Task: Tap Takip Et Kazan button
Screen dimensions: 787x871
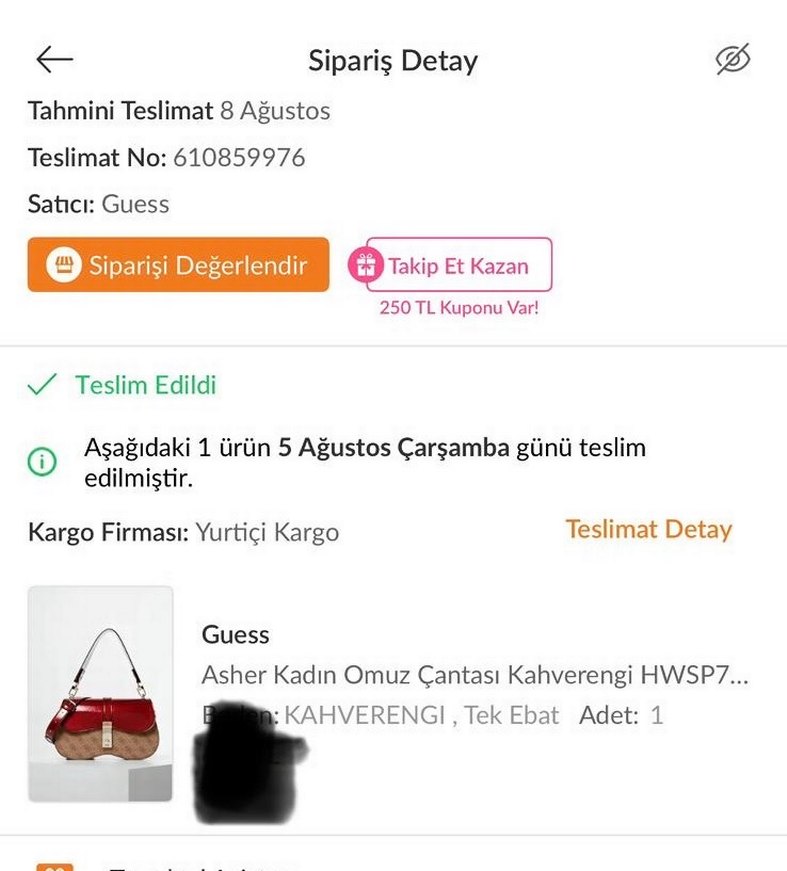Action: (x=457, y=265)
